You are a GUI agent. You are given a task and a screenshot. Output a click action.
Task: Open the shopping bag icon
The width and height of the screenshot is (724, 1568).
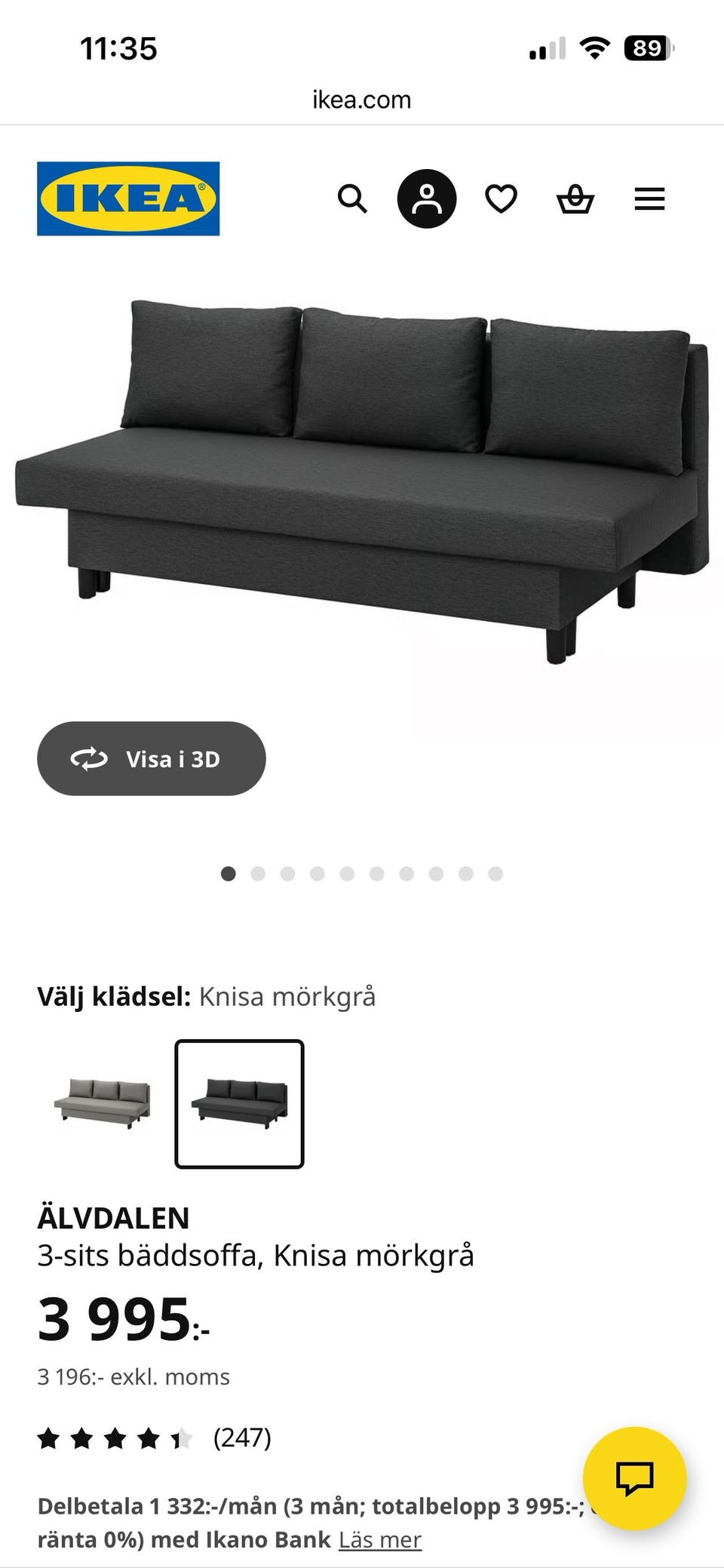coord(575,198)
